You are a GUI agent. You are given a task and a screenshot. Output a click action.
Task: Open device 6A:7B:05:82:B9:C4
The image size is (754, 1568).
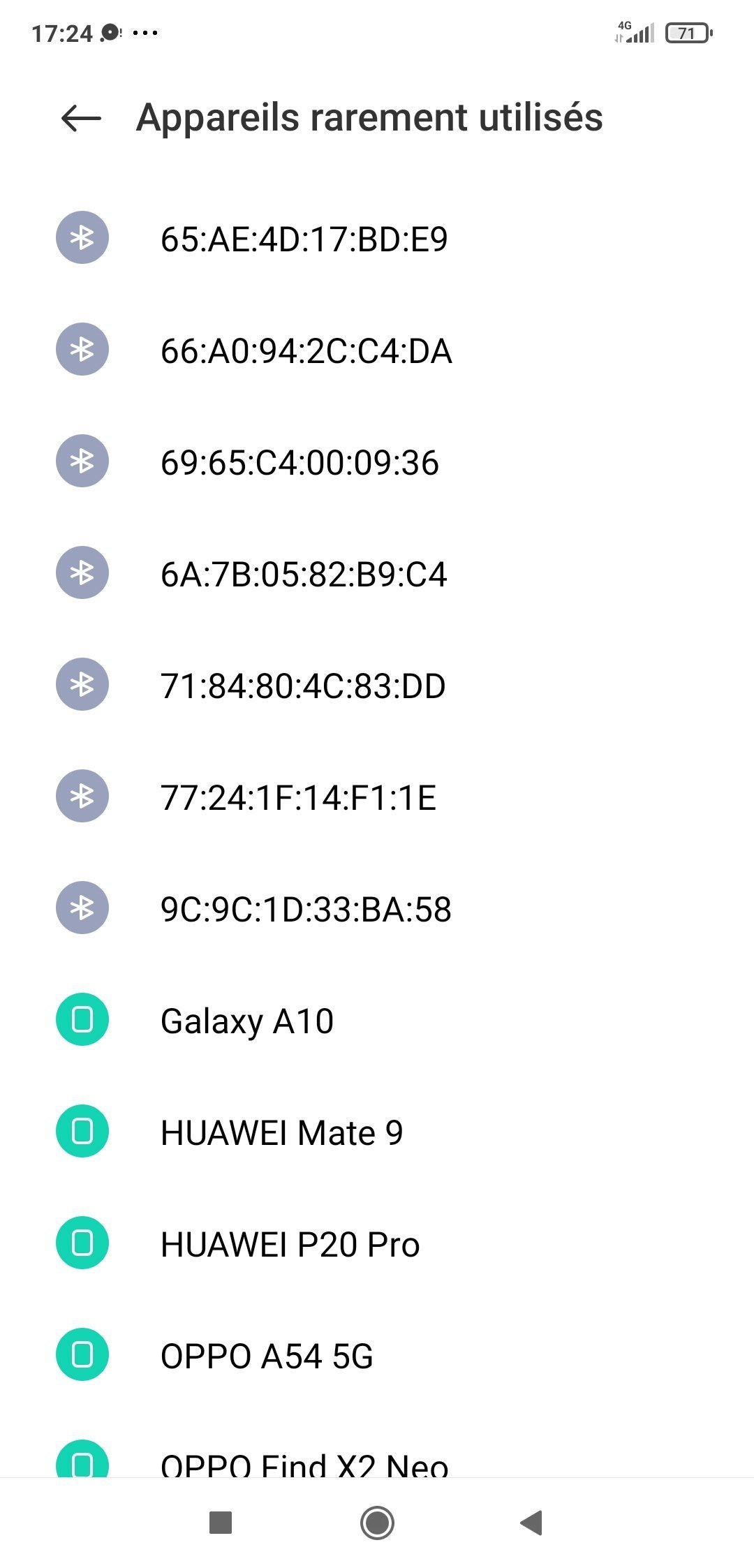304,574
